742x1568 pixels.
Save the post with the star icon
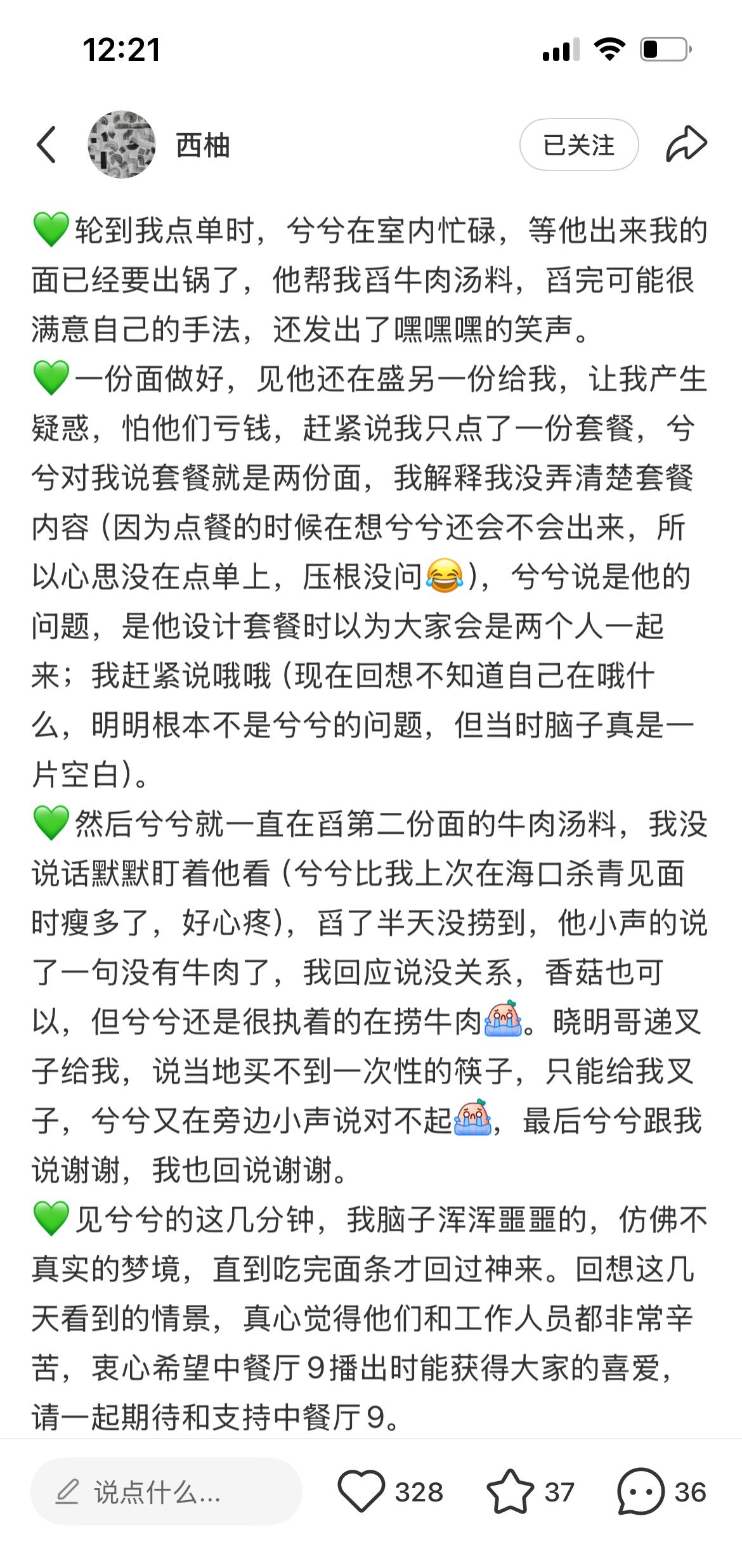coord(510,1492)
